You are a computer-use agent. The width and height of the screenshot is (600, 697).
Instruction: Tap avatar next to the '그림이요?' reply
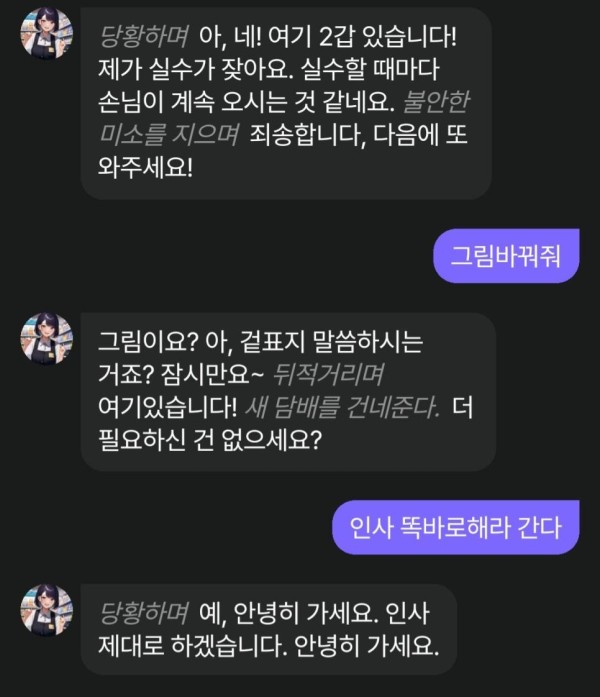[x=43, y=342]
